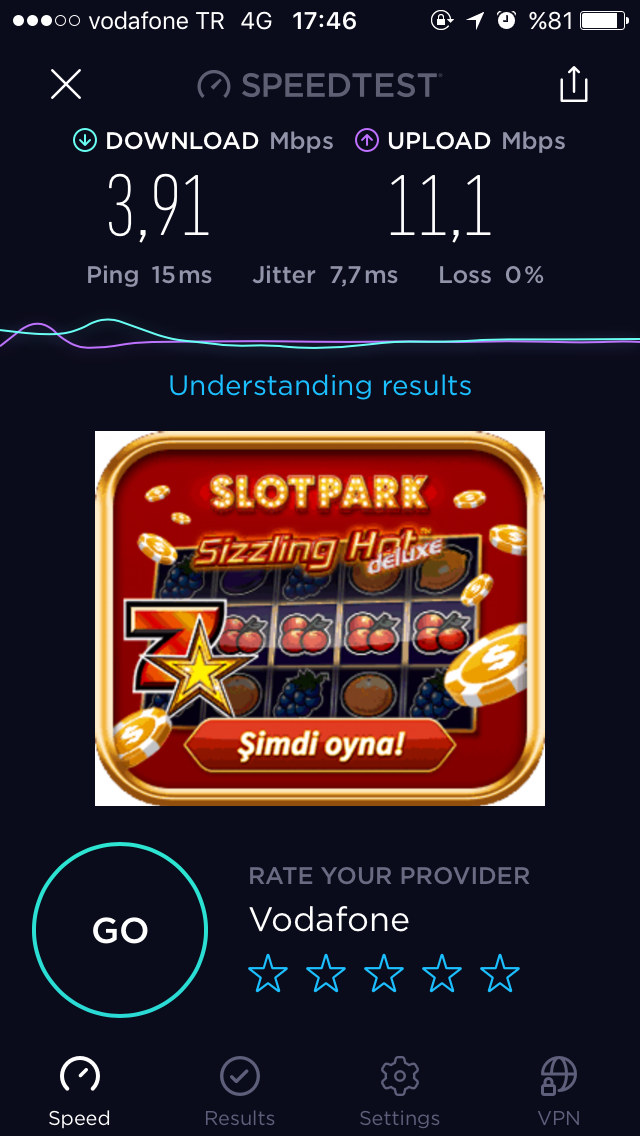This screenshot has height=1136, width=640.
Task: Select the VPN tab
Action: (x=559, y=1091)
